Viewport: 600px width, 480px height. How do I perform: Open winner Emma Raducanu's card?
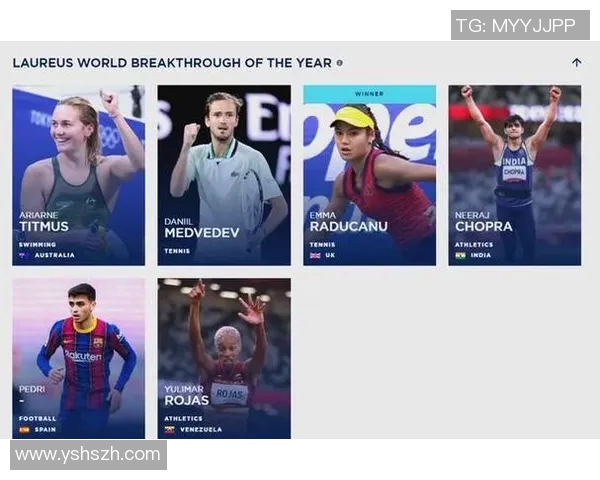[369, 175]
